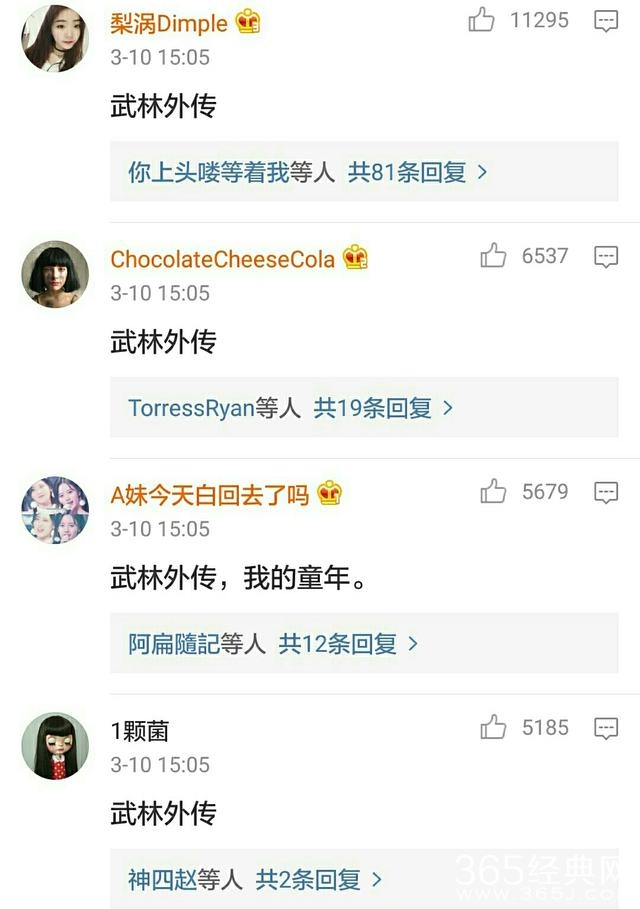Open ChocolateCheeseCola's username profile

(222, 260)
